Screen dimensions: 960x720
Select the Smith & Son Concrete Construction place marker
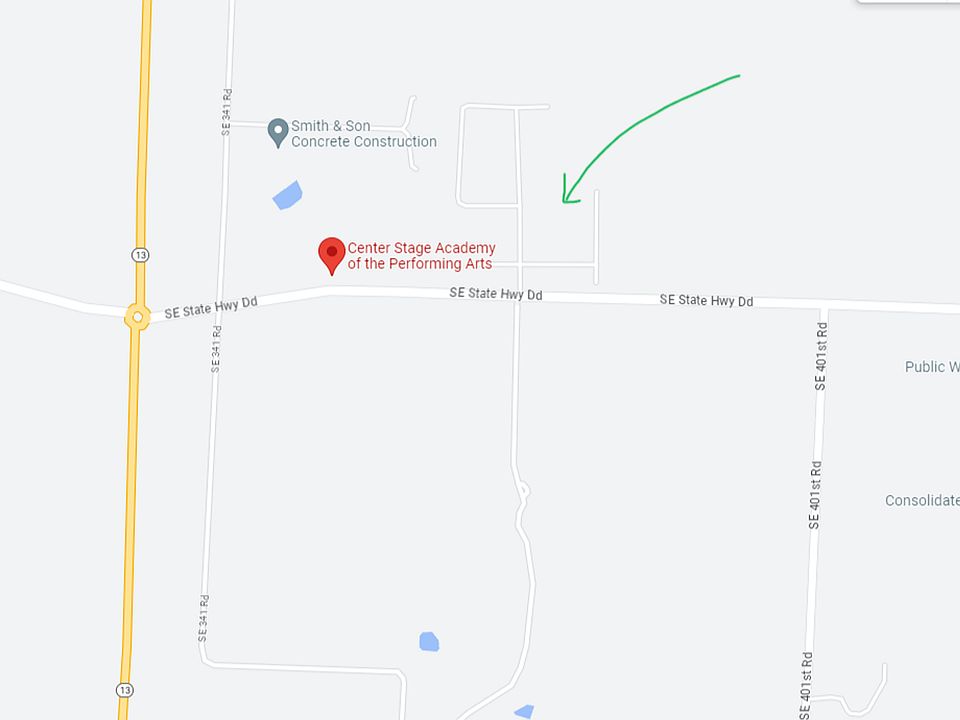tap(279, 131)
